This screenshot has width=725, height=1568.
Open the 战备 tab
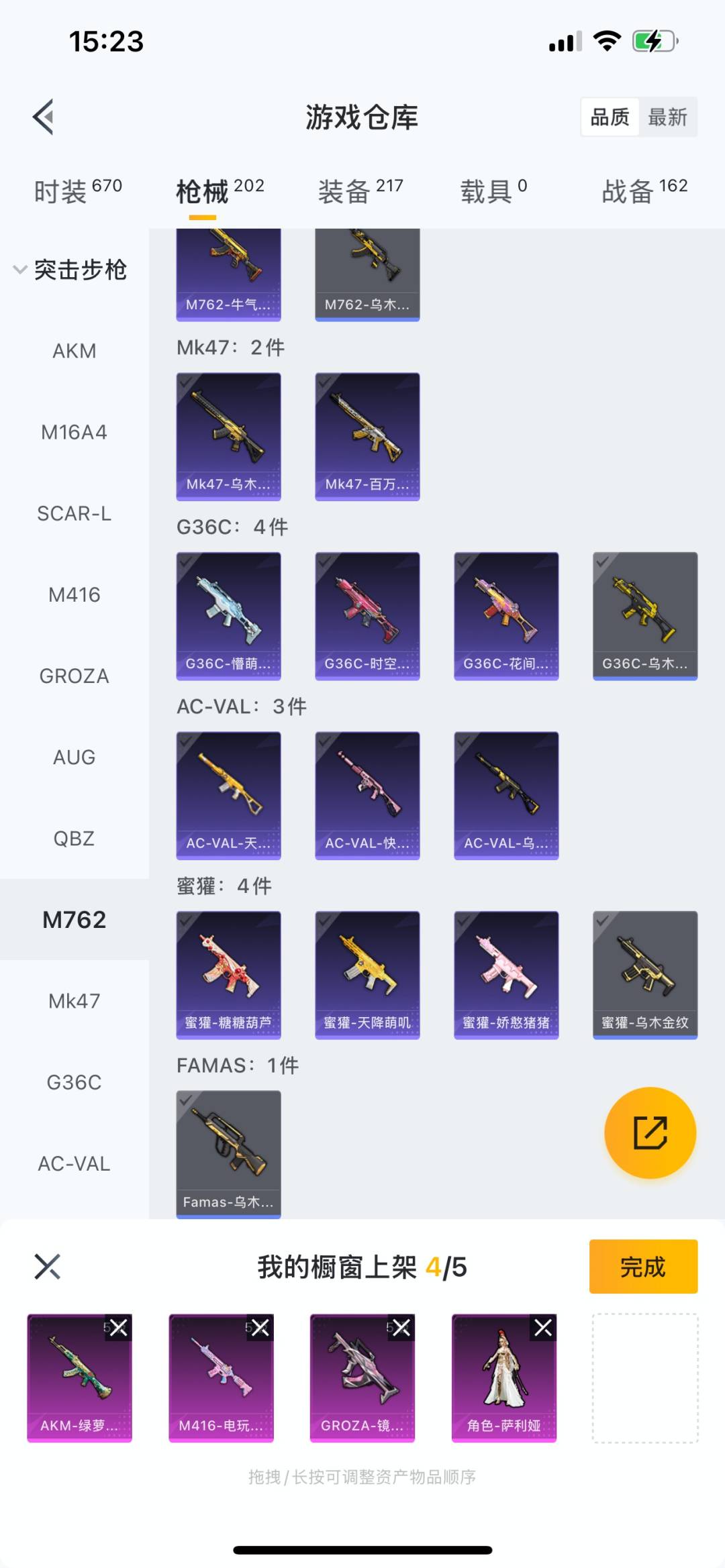click(x=644, y=191)
